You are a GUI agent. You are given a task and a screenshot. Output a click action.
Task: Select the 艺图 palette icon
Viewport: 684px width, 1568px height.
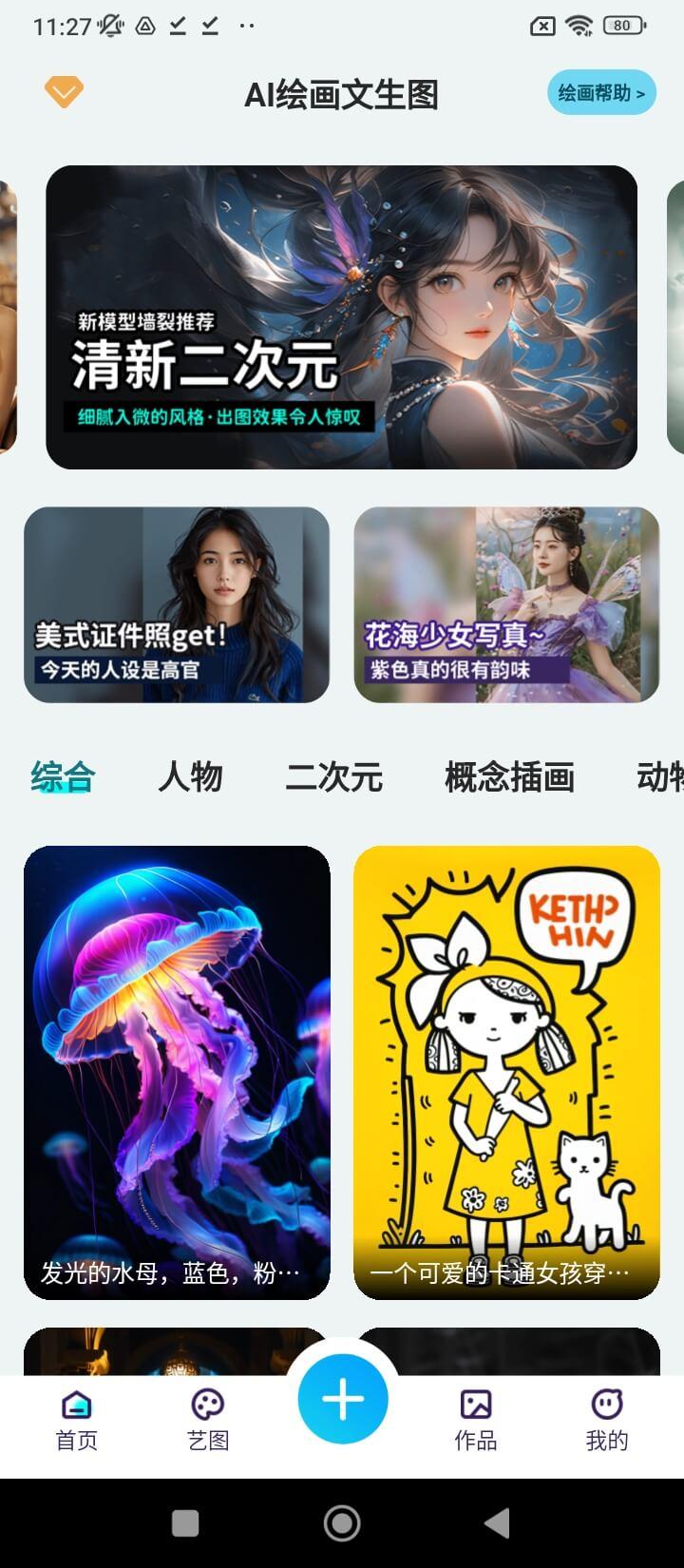[208, 1405]
